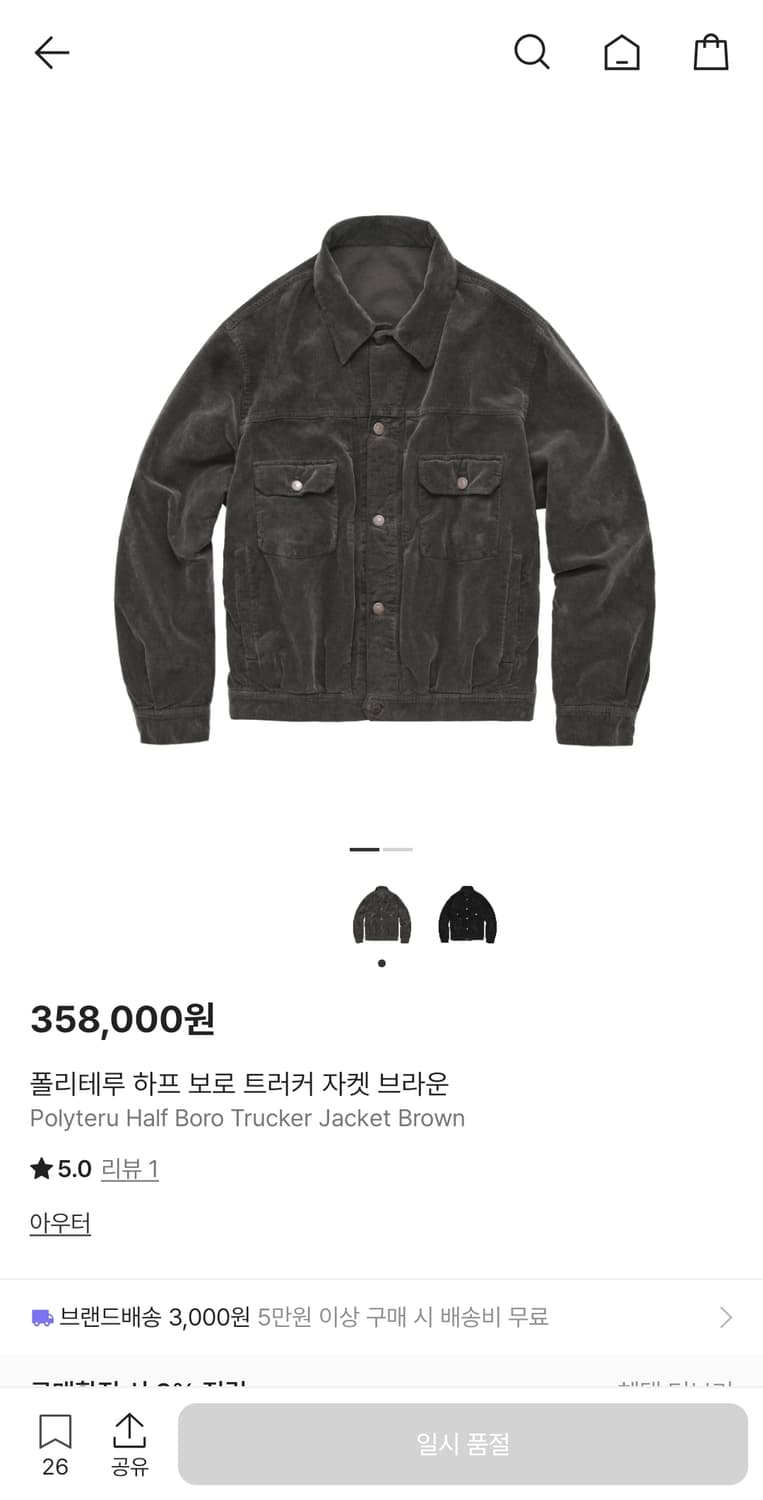Select the black jacket thumbnail
Screen dimensions: 763x1500
pyautogui.click(x=468, y=914)
